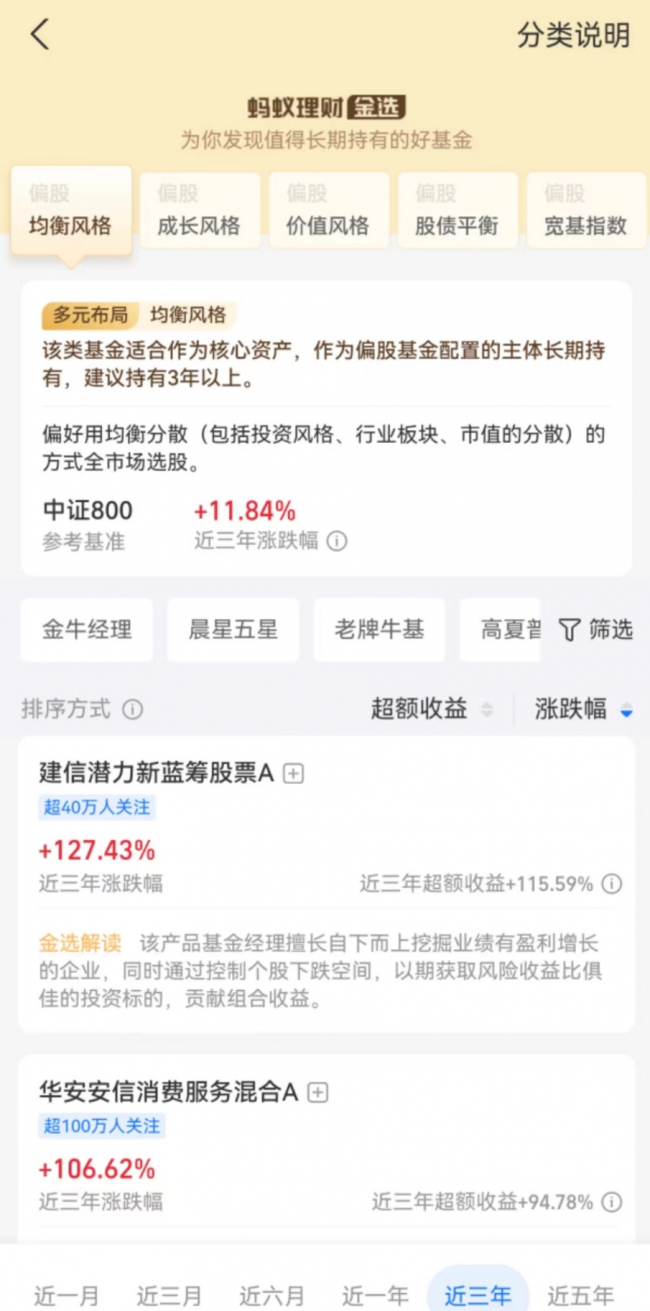Open the 分类说明 page
Viewport: 650px width, 1311px height.
point(573,35)
